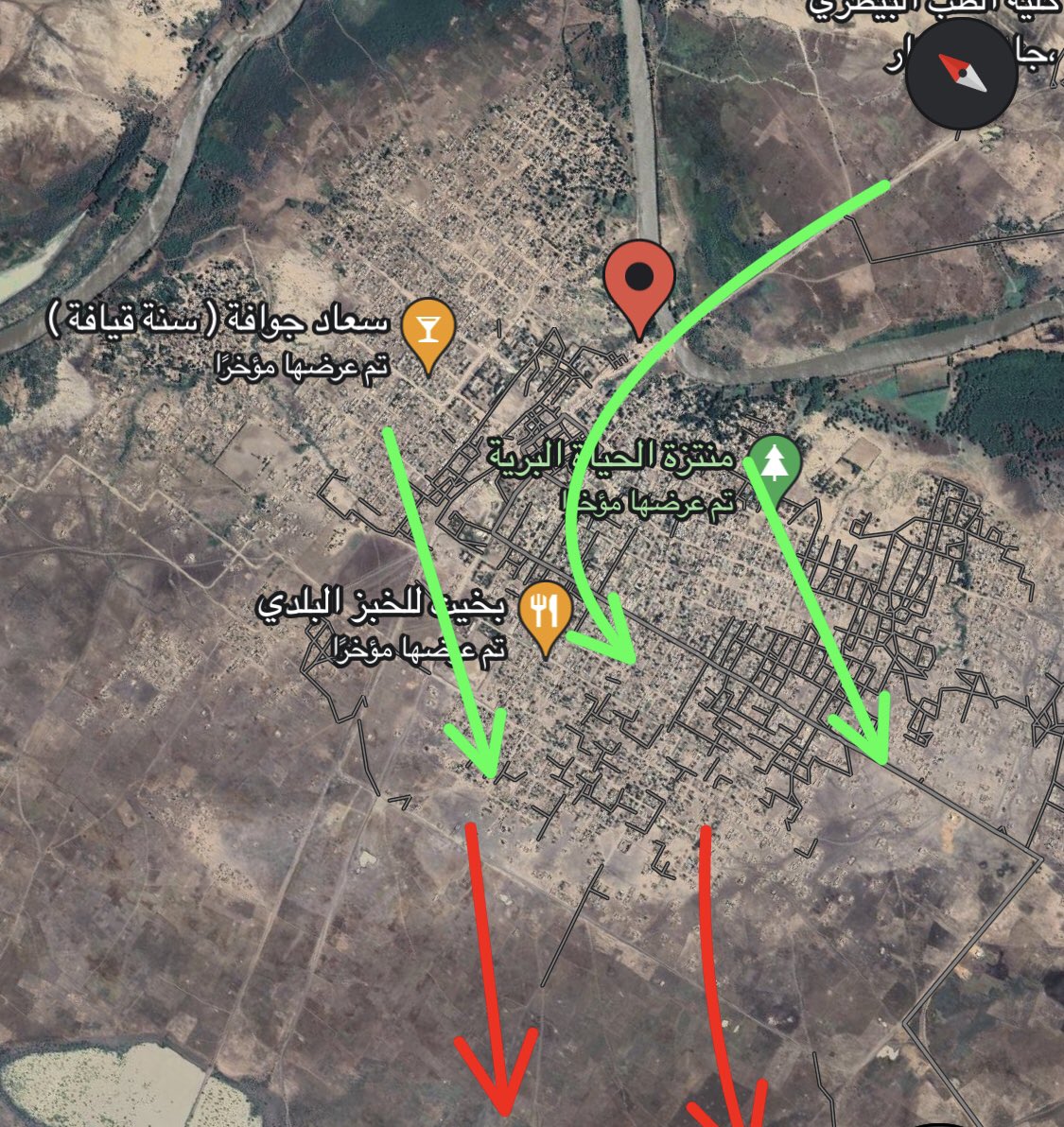
Task: Tap the compass to reset map orientation
Action: click(961, 73)
